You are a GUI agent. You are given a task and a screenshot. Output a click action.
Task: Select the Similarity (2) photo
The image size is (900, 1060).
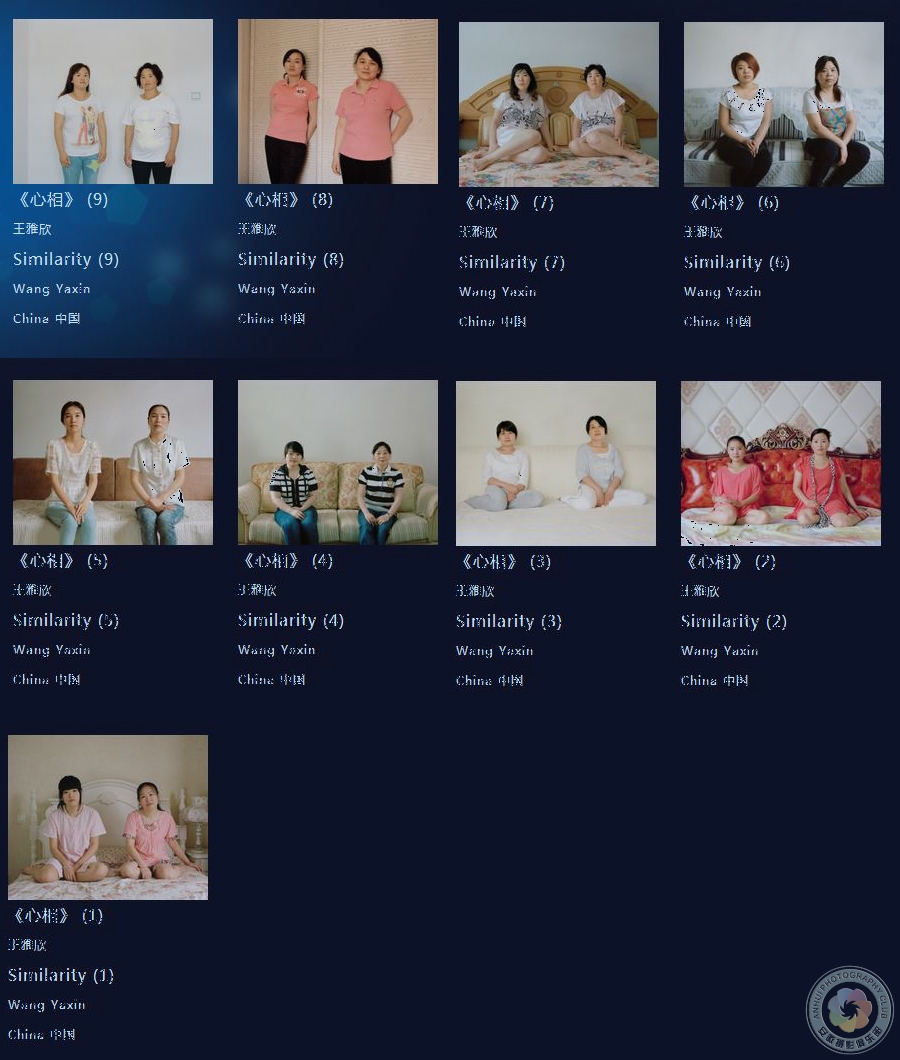click(781, 463)
